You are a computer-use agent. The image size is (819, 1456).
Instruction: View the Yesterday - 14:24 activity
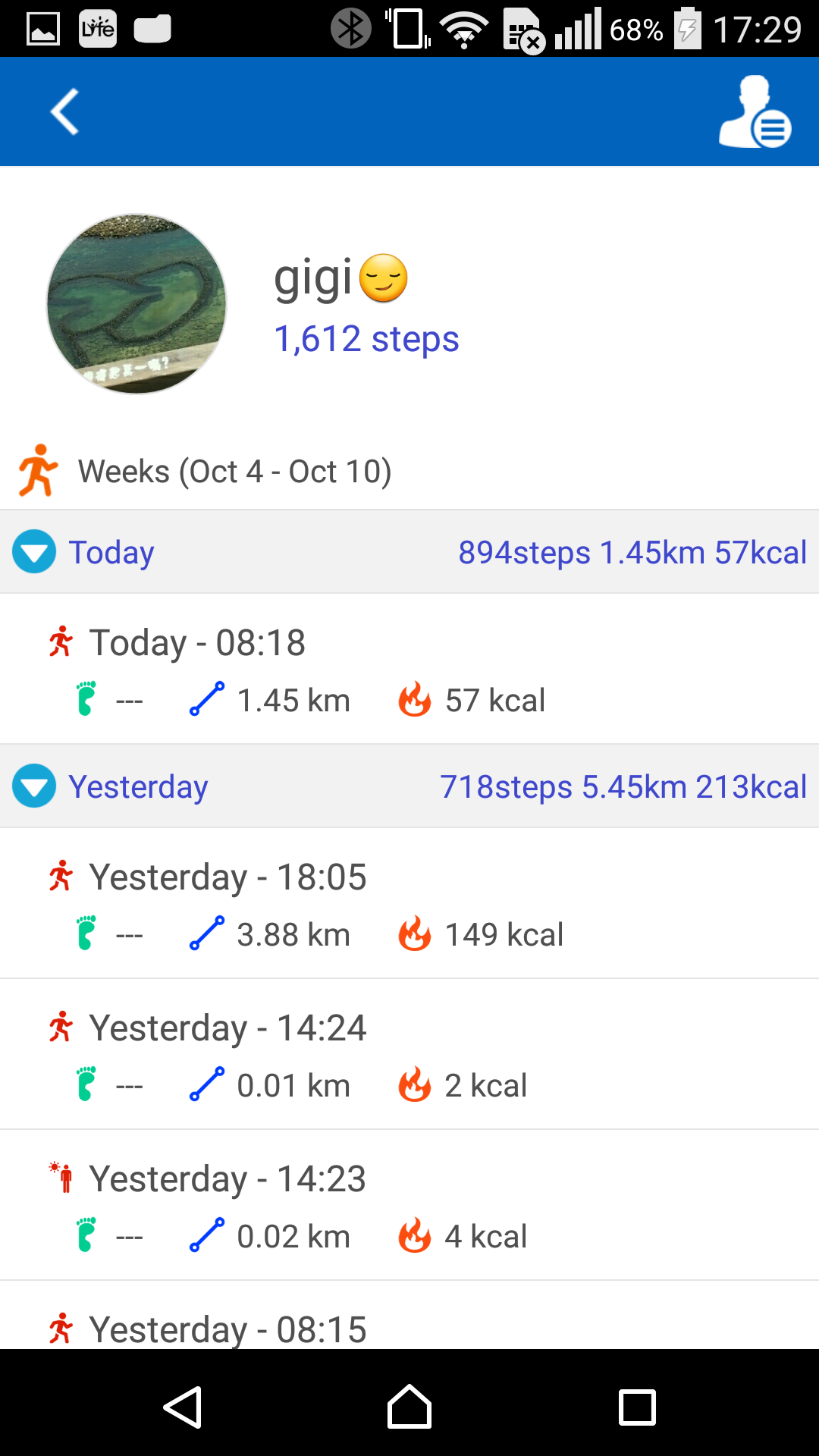409,1054
